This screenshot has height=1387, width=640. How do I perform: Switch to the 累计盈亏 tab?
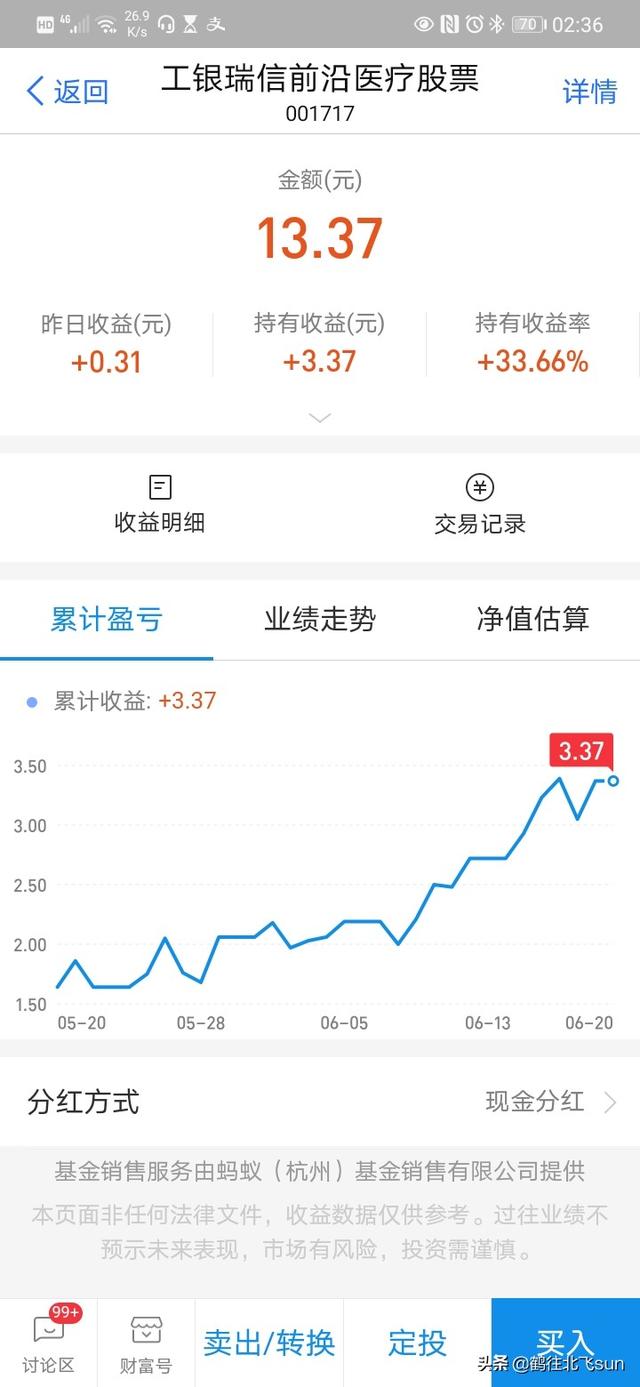pos(106,620)
